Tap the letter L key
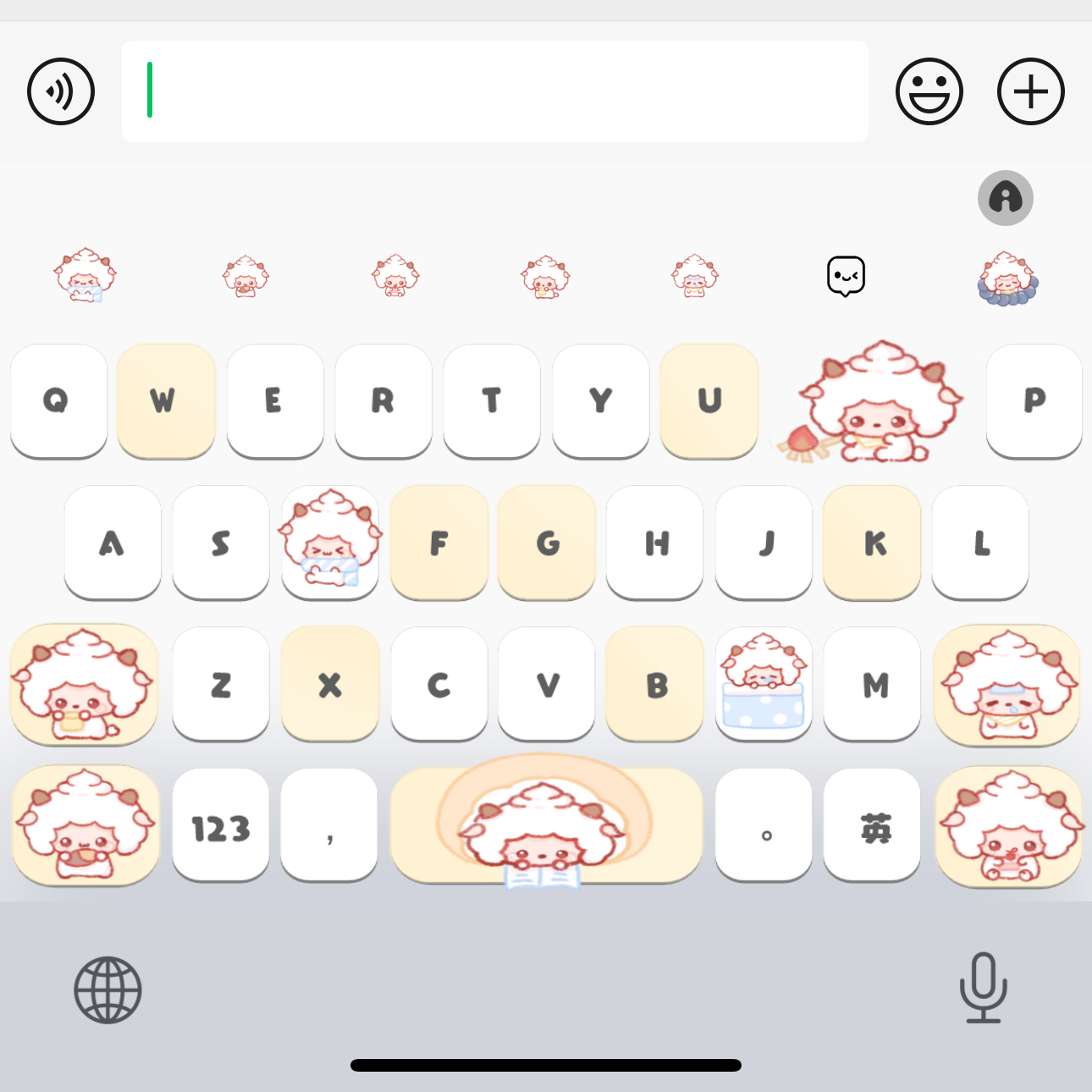The image size is (1092, 1092). tap(980, 543)
